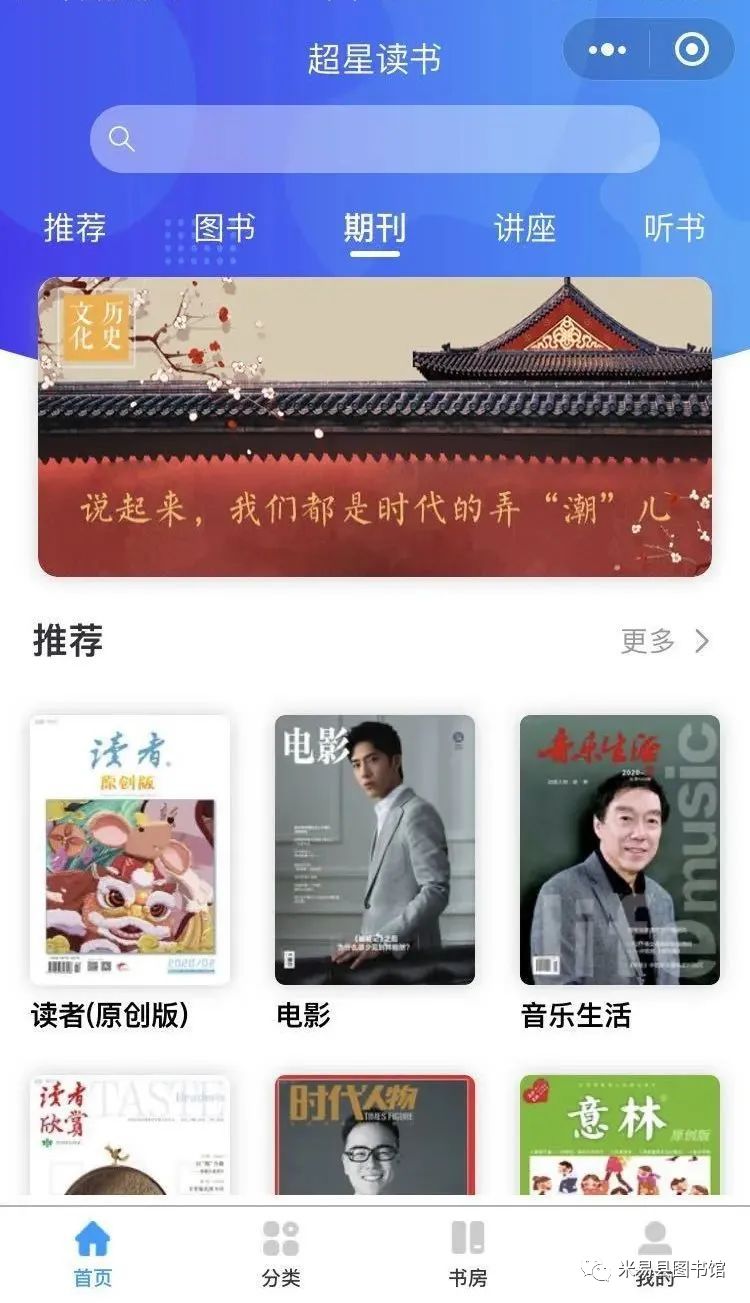Close the mini program with the circle button

tap(692, 50)
